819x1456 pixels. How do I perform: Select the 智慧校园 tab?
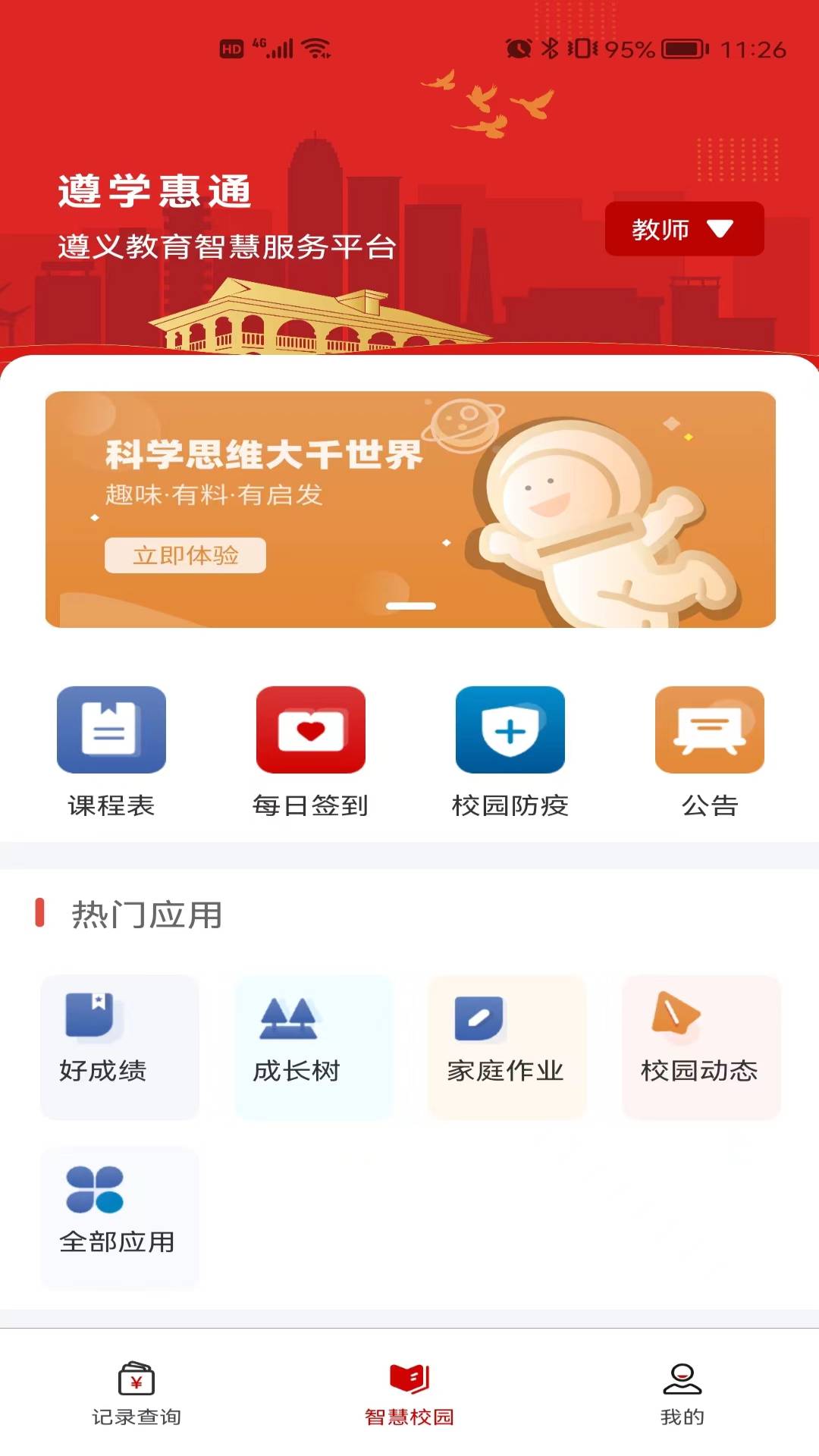coord(409,1394)
